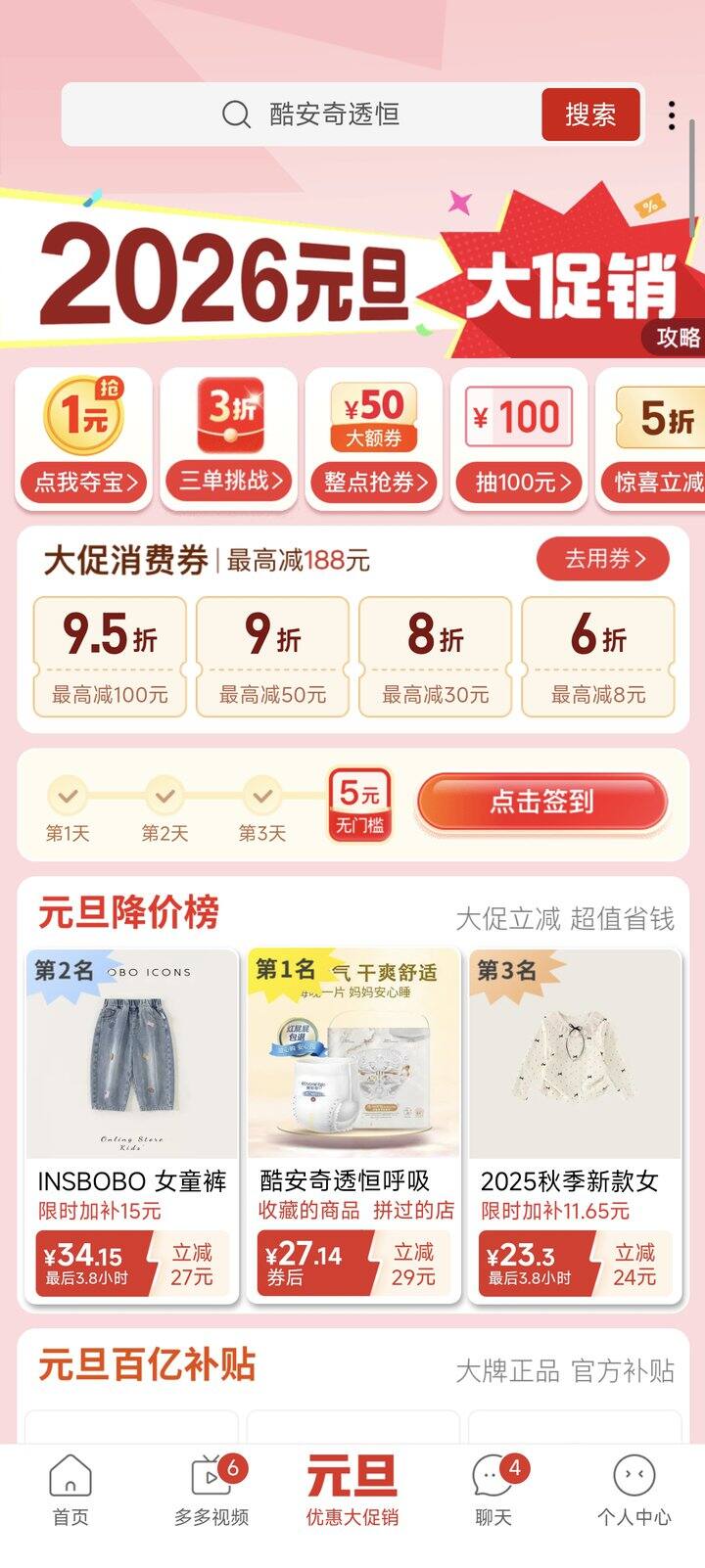Tap 去用券 to use coupons
This screenshot has width=705, height=1568.
(603, 559)
